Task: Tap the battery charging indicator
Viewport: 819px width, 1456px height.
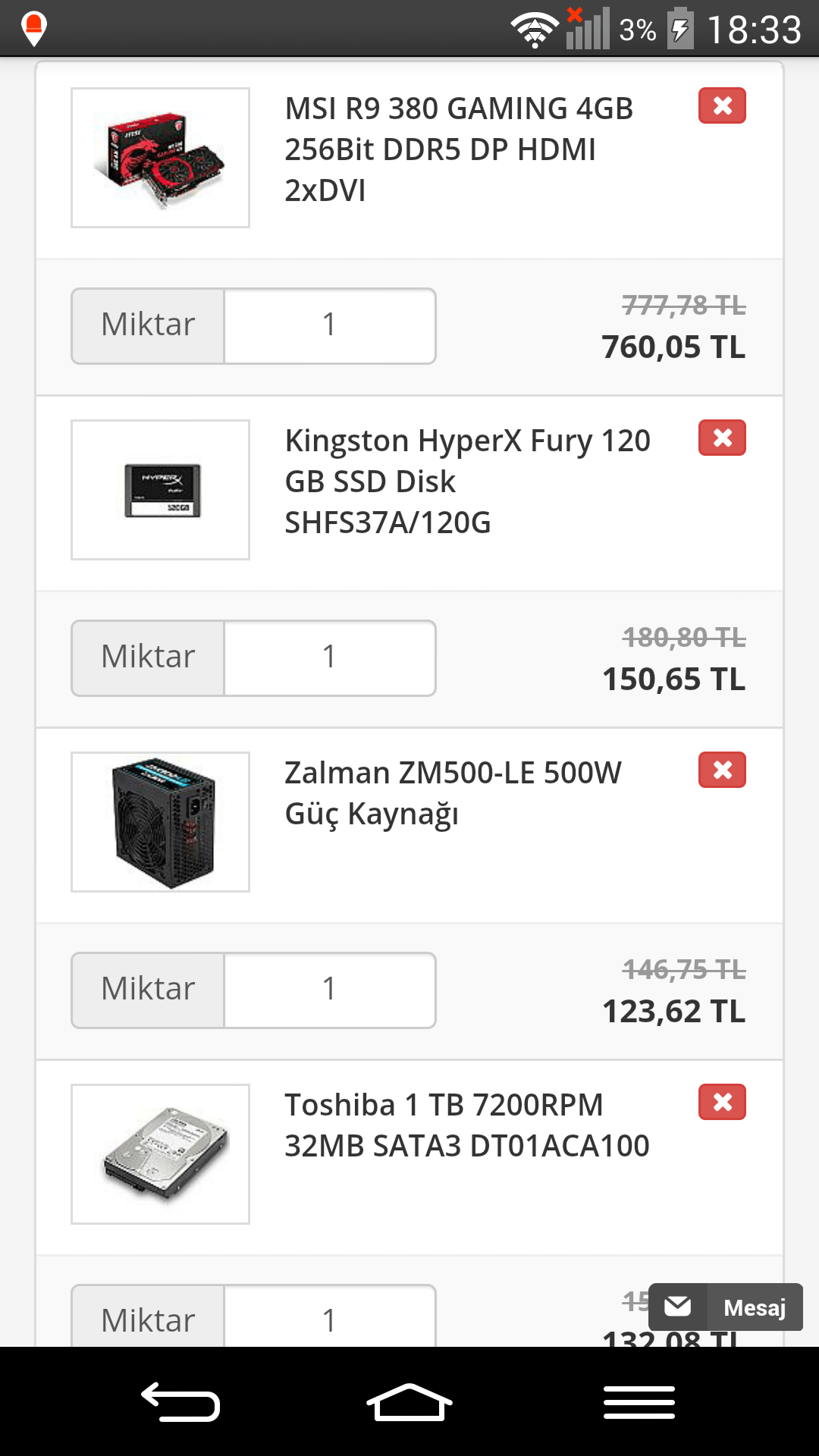Action: (680, 29)
